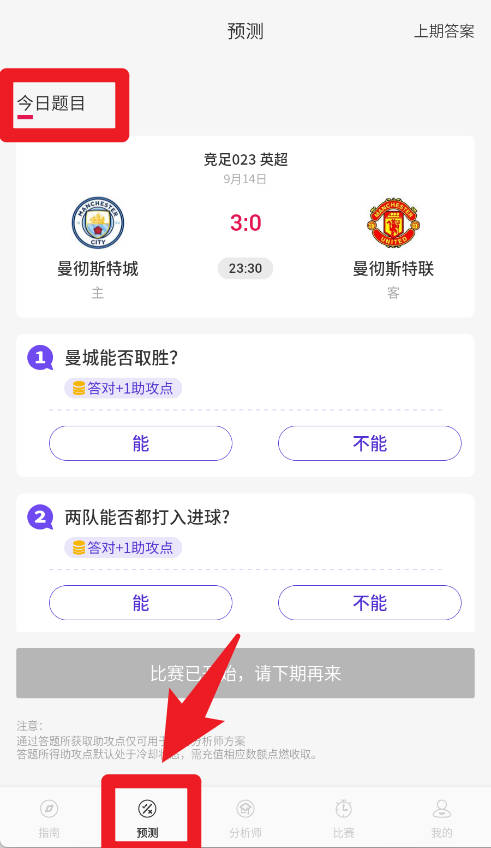491x848 pixels.
Task: Choose 不能 for 两队能否都打入进球
Action: pos(370,602)
